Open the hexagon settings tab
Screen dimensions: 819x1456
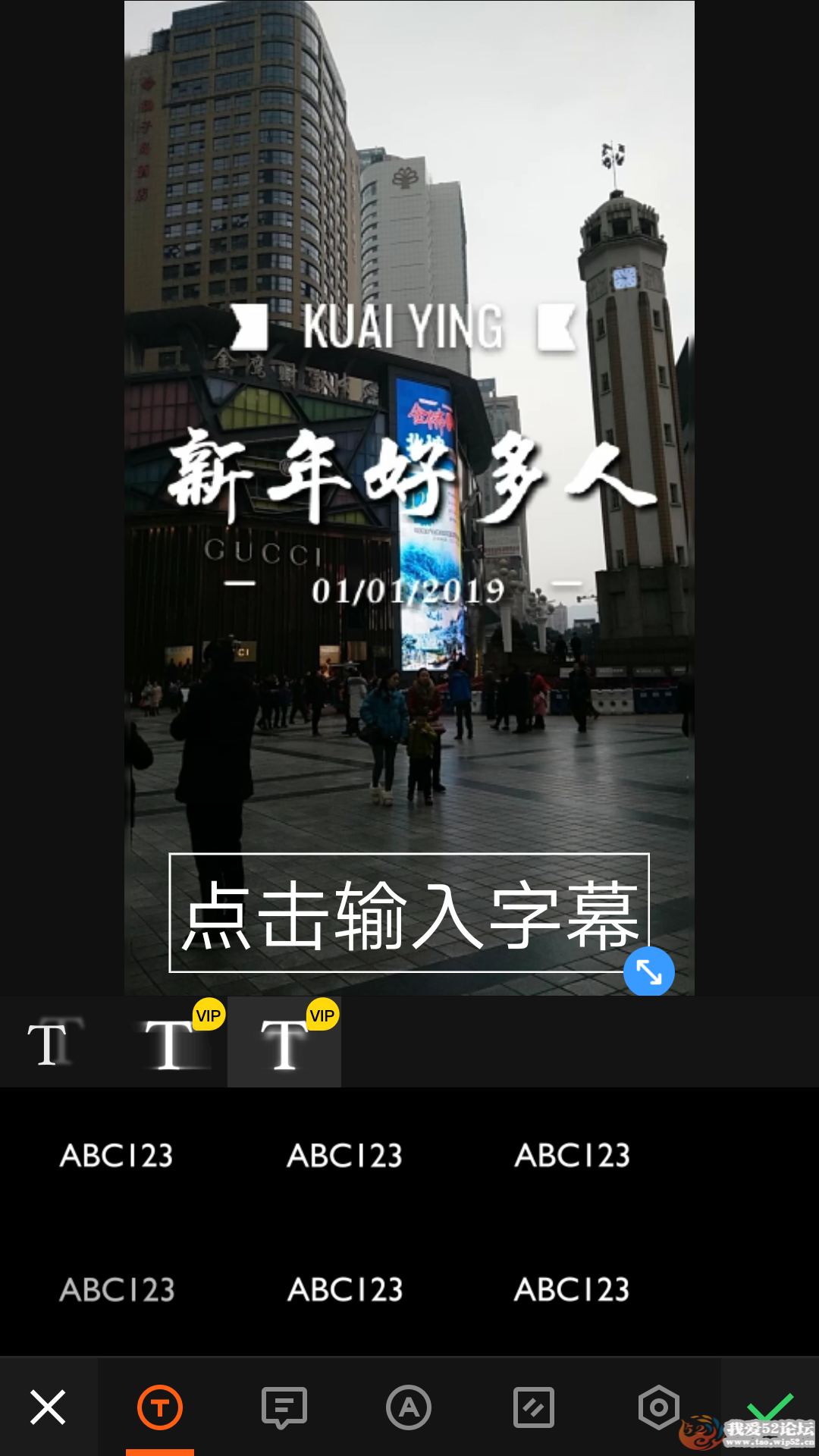click(x=658, y=1407)
